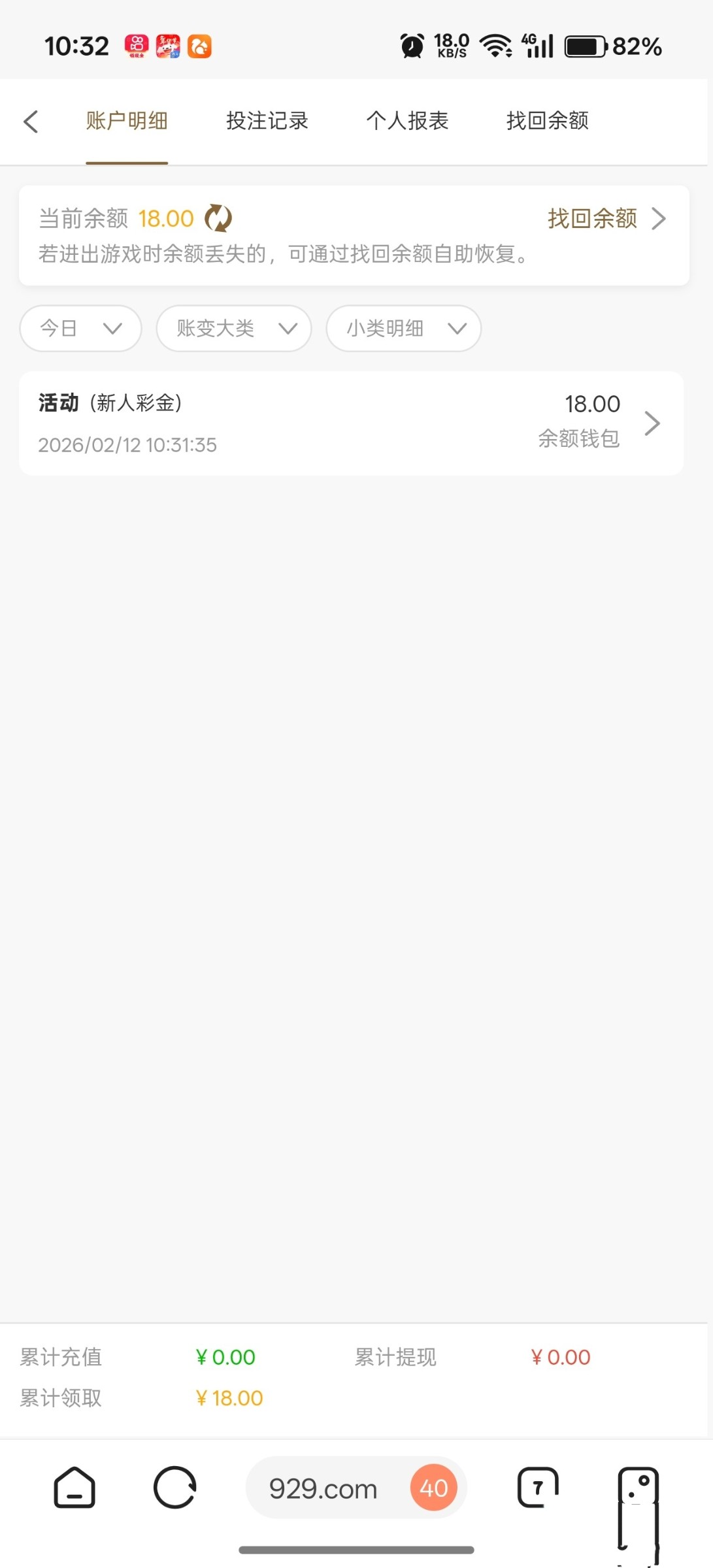Go to the browser home page

pyautogui.click(x=74, y=1488)
